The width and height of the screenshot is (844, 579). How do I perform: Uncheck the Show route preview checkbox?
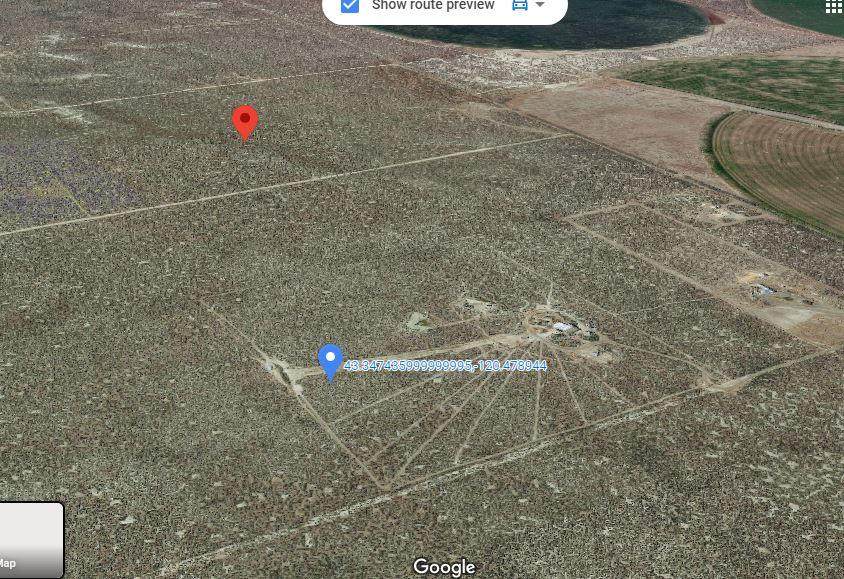coord(350,6)
